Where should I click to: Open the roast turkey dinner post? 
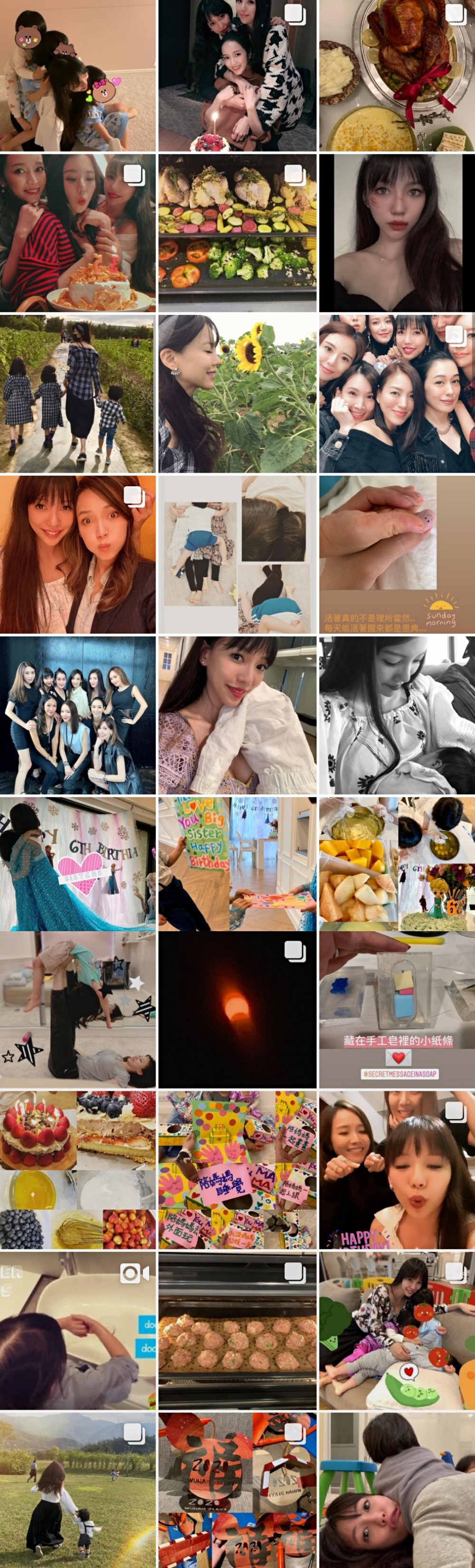click(x=397, y=76)
